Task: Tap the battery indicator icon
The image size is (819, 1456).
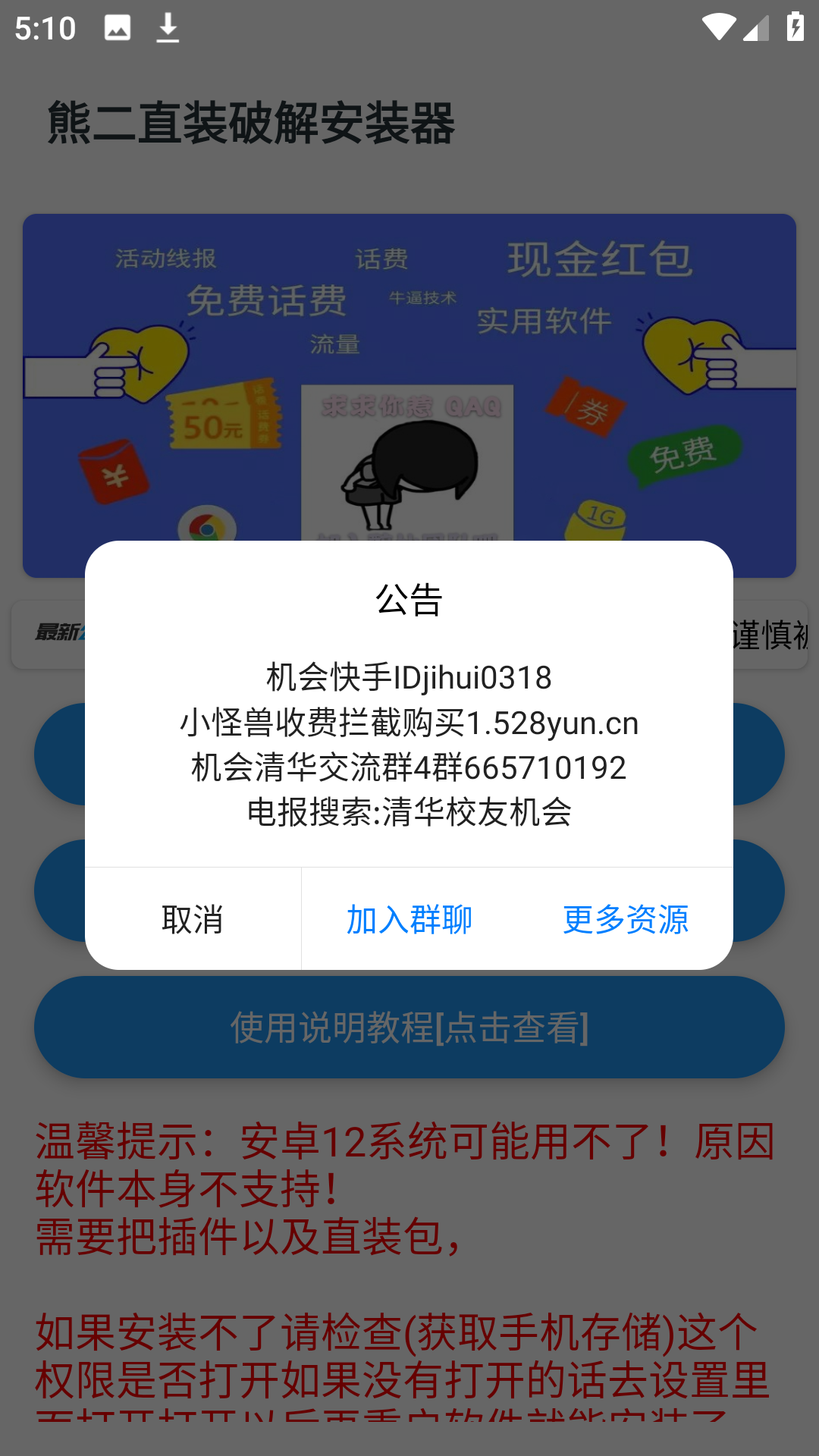Action: (x=794, y=25)
